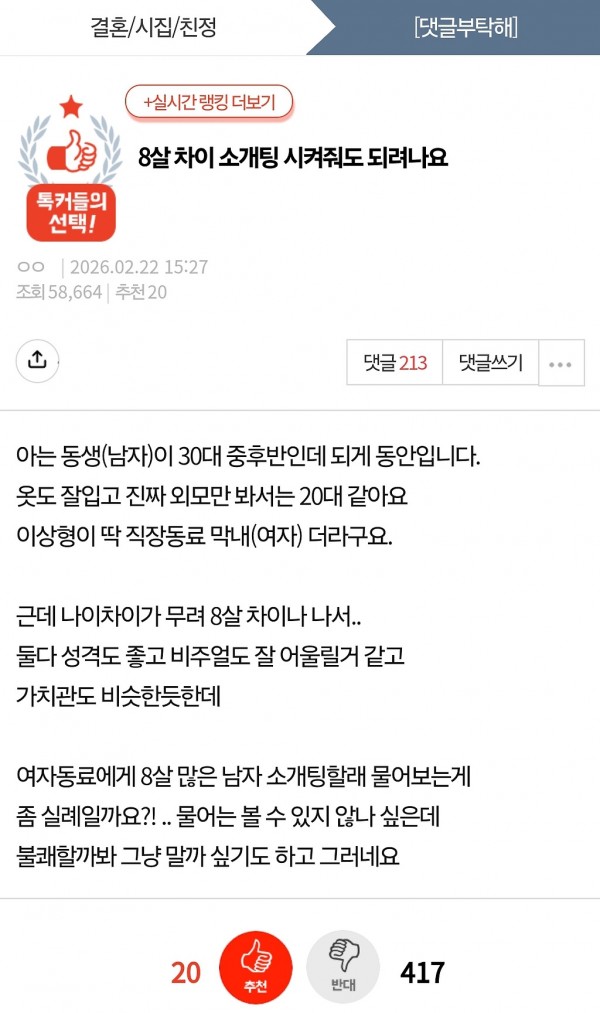The height and width of the screenshot is (1013, 600).
Task: Recommend the post with 추천 thumbs-up
Action: 255,969
